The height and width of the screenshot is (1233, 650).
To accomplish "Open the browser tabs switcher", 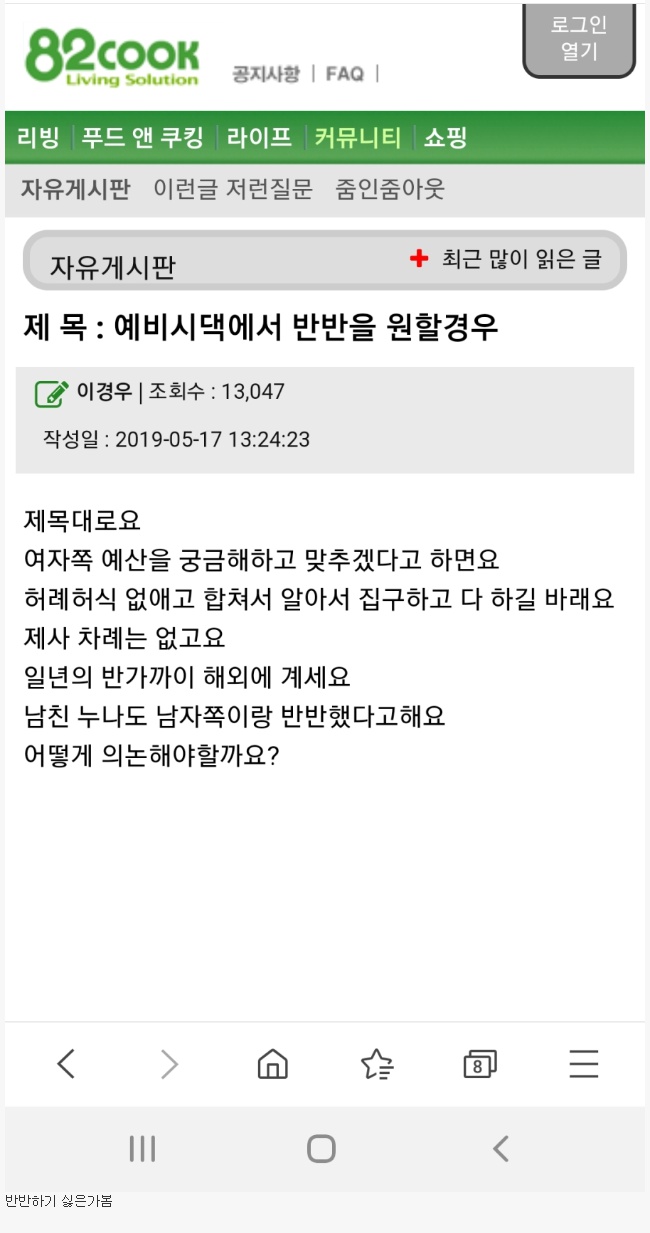I will (480, 1064).
